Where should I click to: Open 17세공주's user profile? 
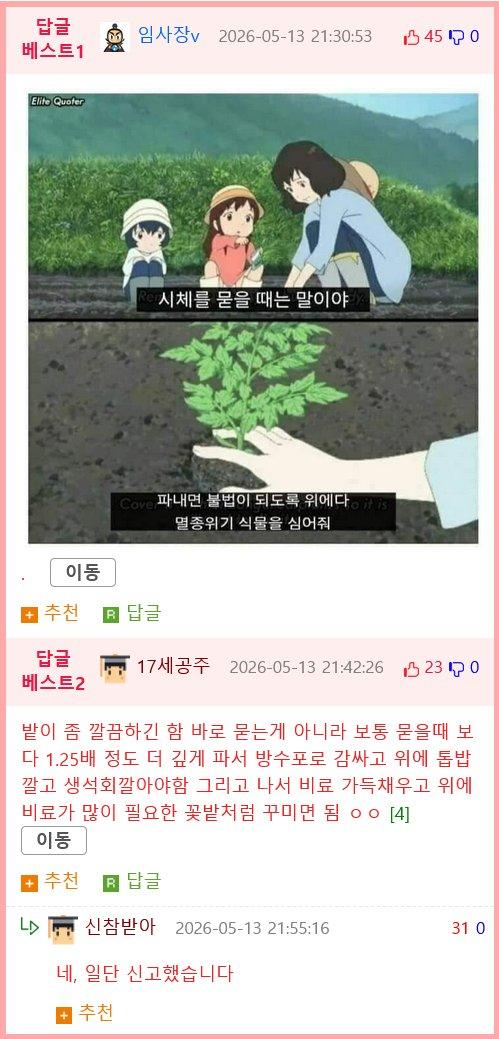174,666
